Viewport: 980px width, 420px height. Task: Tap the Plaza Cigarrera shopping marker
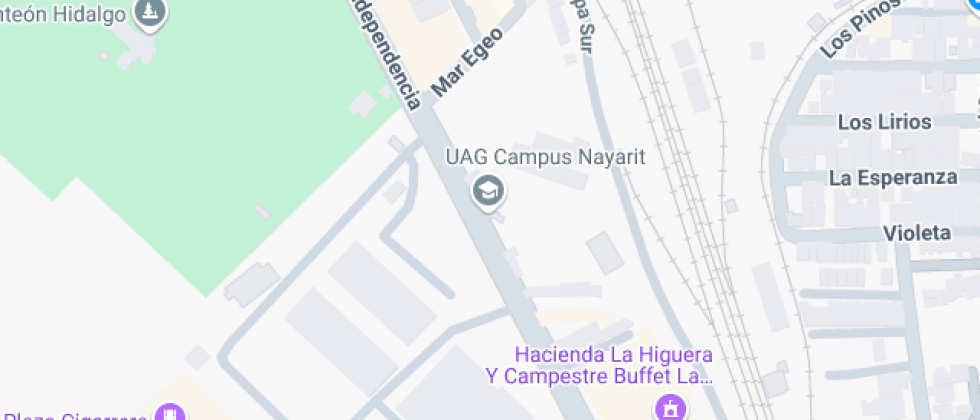[x=171, y=413]
